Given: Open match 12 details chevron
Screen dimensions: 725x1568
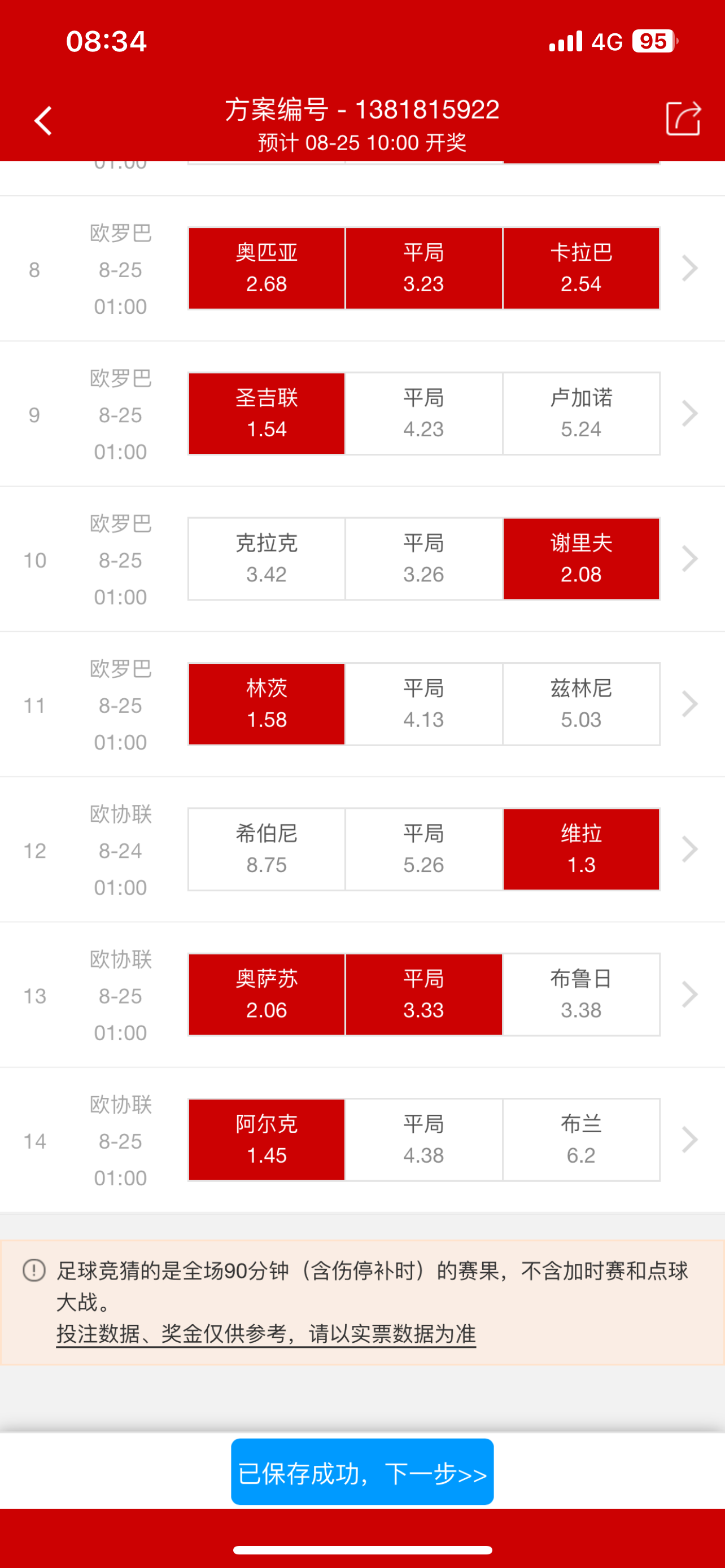Looking at the screenshot, I should tap(689, 849).
